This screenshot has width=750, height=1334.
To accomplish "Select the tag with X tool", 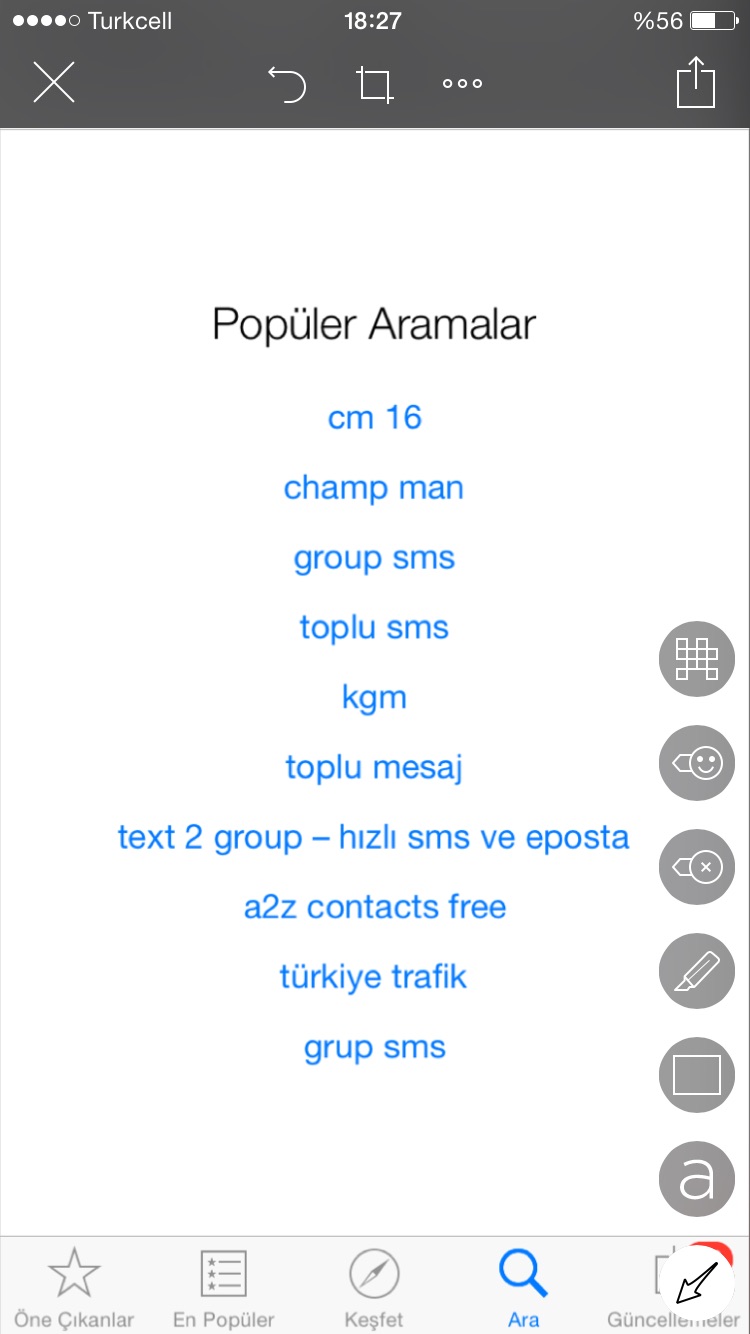I will (x=697, y=867).
